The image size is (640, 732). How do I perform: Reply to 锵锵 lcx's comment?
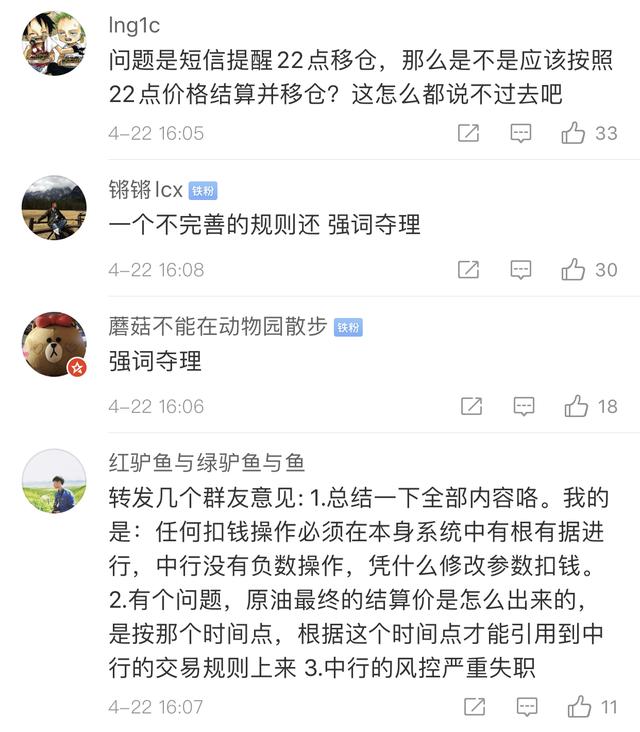click(521, 269)
